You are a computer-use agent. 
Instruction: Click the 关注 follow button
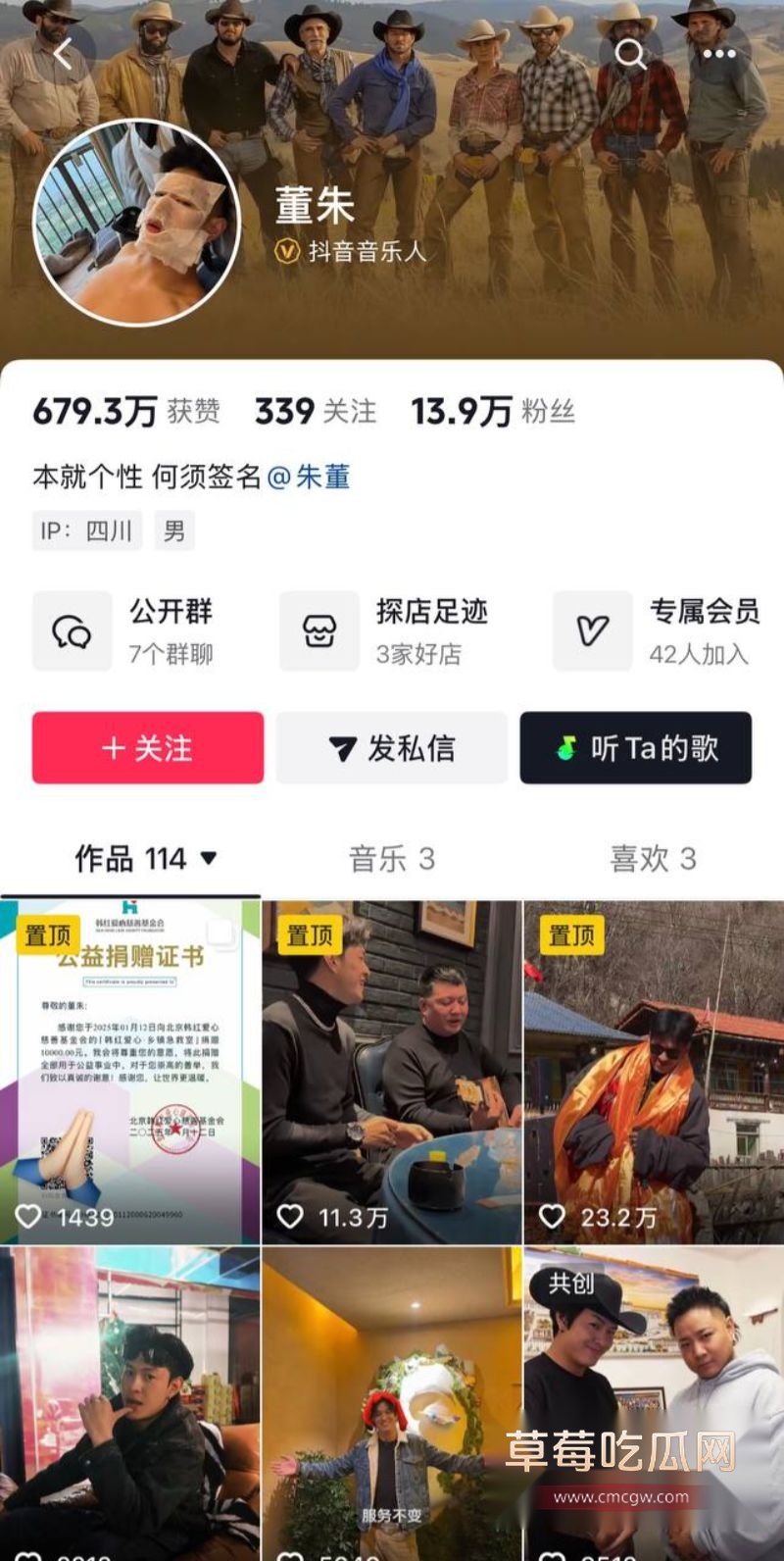pyautogui.click(x=145, y=748)
